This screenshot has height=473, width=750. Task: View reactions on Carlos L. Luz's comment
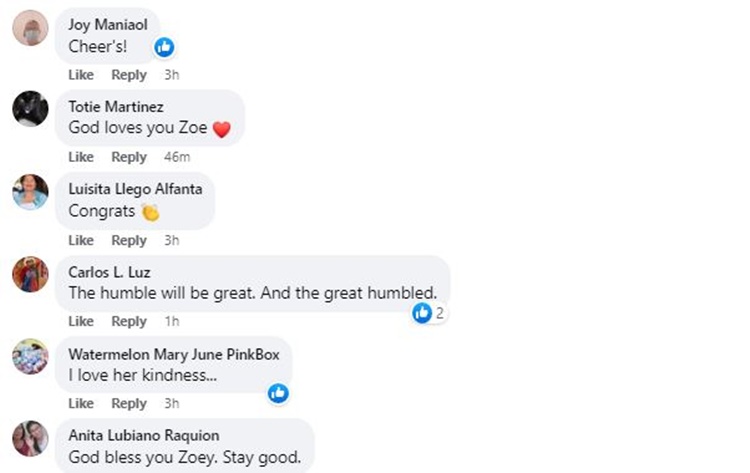[429, 313]
